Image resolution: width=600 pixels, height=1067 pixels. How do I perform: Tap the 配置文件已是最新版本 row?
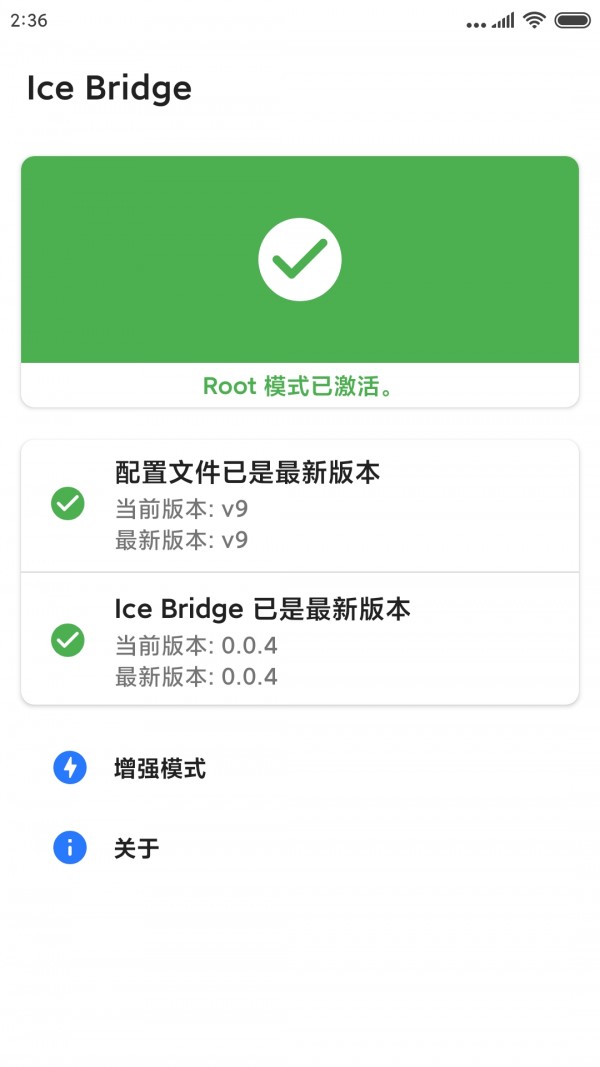(300, 506)
